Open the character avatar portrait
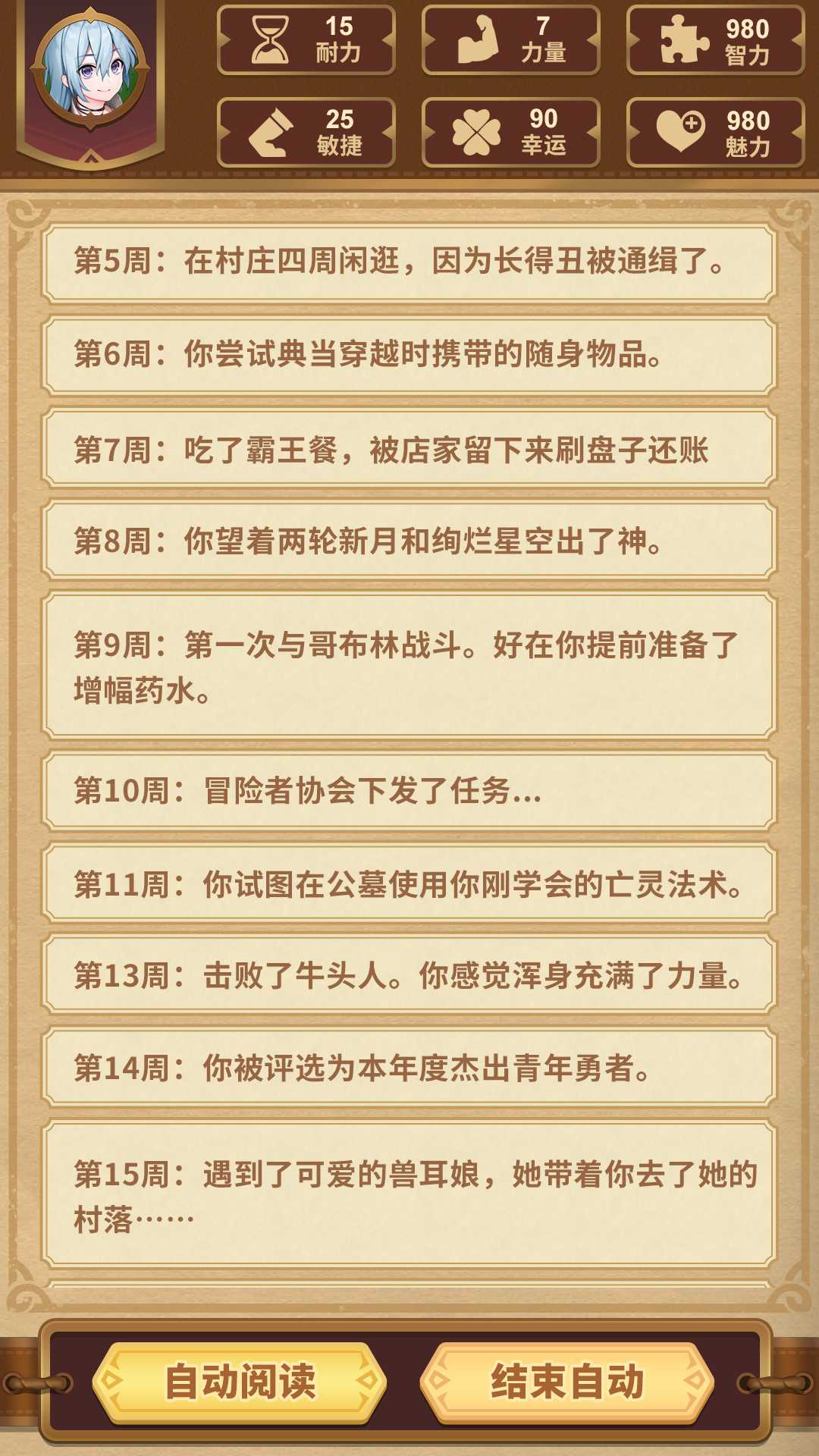The width and height of the screenshot is (819, 1456). click(x=89, y=70)
